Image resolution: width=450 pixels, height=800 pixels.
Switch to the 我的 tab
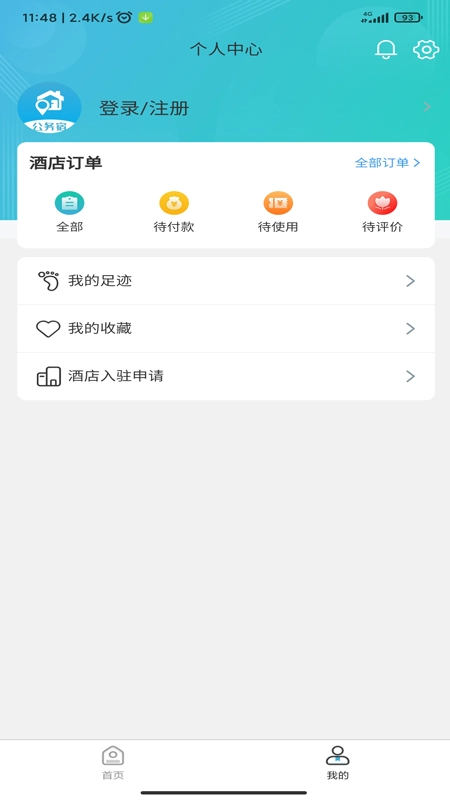pyautogui.click(x=338, y=763)
